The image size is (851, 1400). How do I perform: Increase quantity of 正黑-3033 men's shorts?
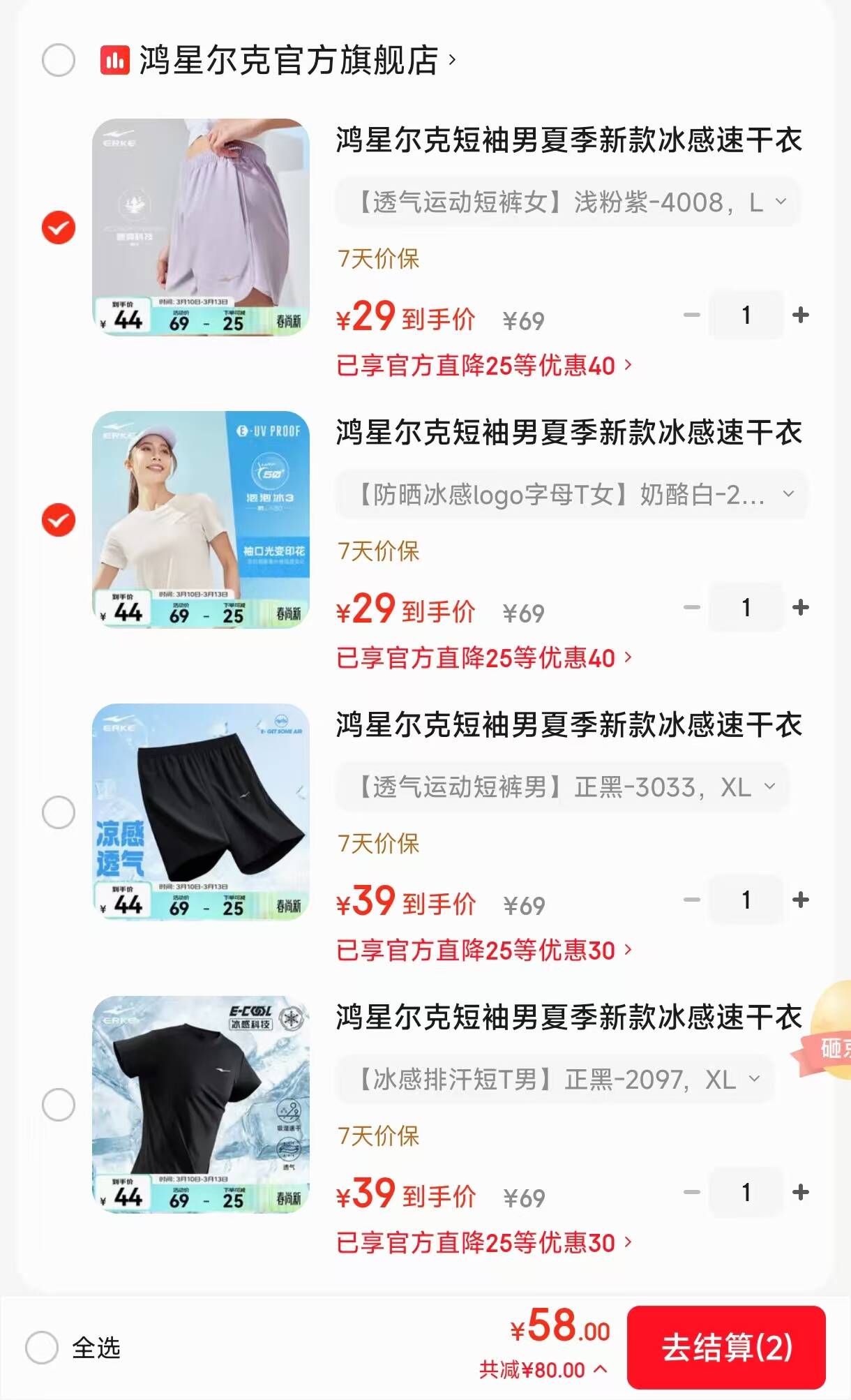tap(801, 900)
